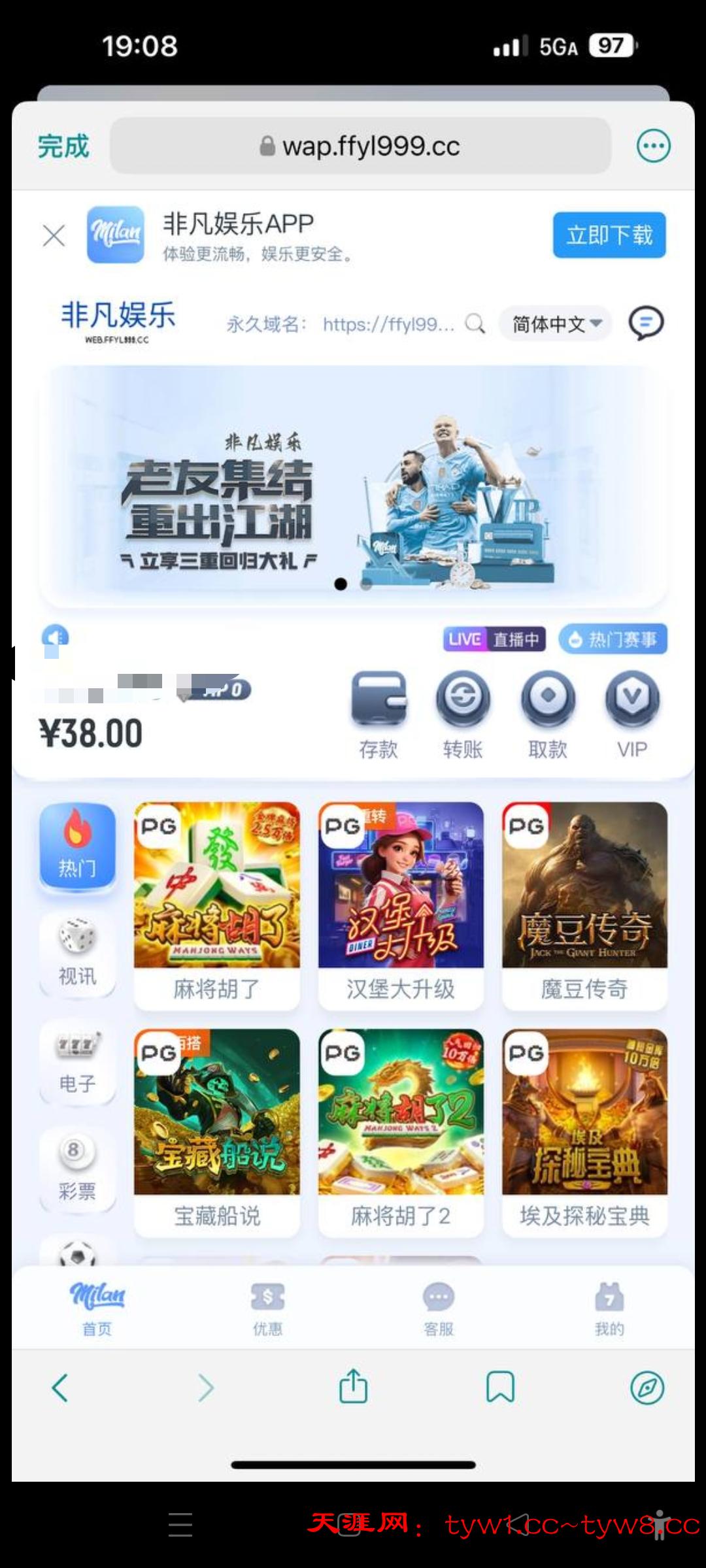706x1568 pixels.
Task: Open the 直播中 live section
Action: (494, 639)
